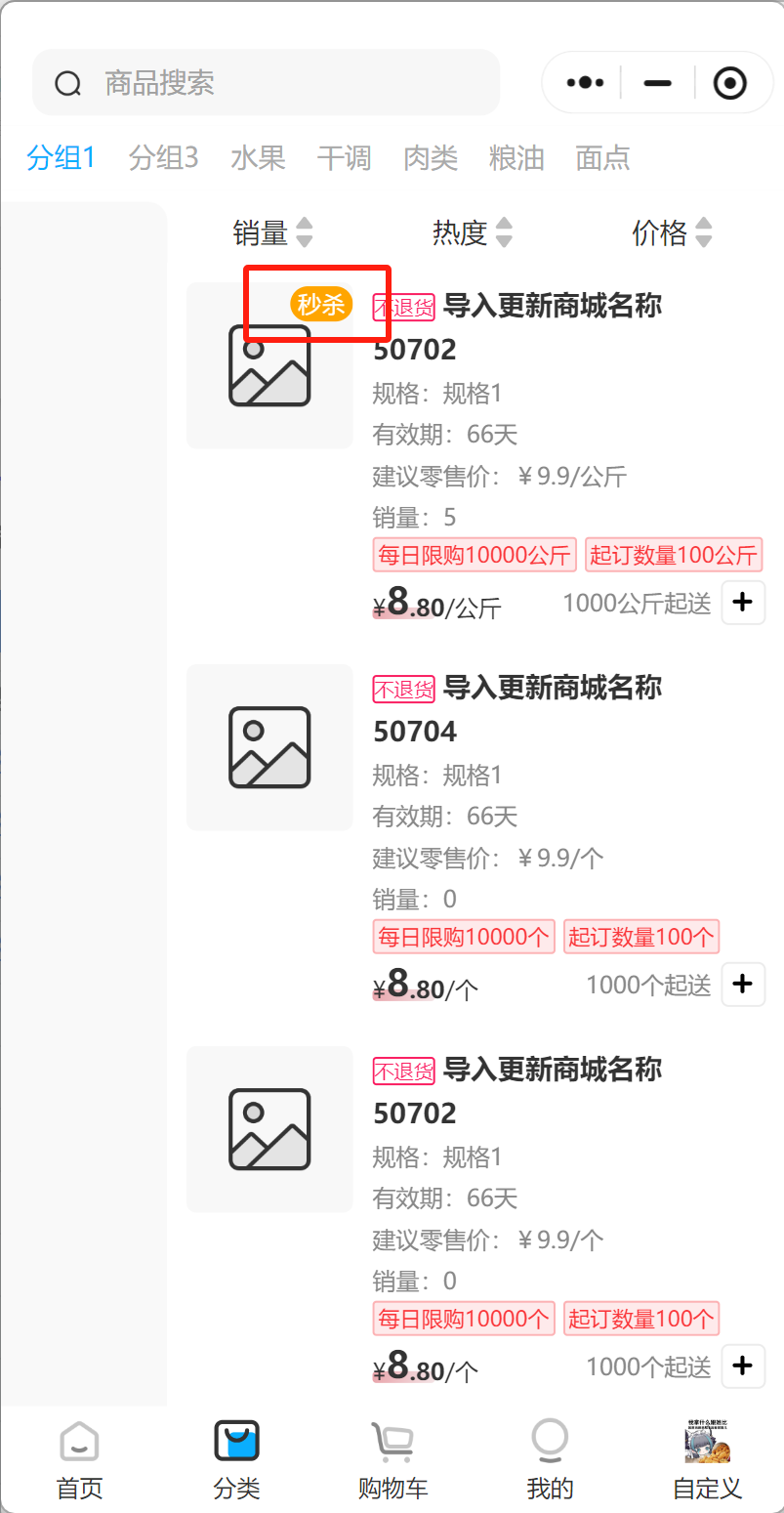Switch to the 肉类 tab
Viewport: 784px width, 1513px height.
(x=431, y=157)
